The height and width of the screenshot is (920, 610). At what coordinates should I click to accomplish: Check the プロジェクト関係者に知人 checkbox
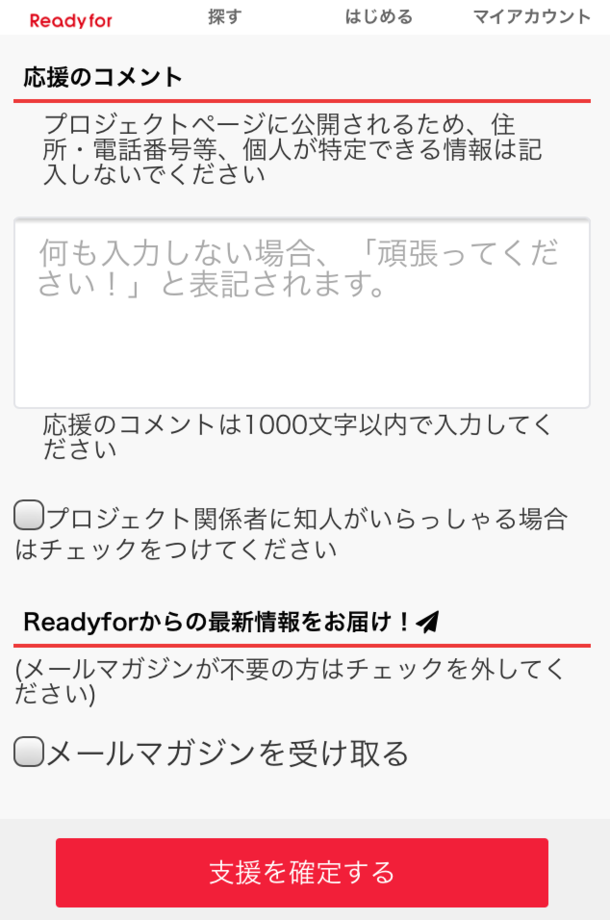tap(29, 517)
